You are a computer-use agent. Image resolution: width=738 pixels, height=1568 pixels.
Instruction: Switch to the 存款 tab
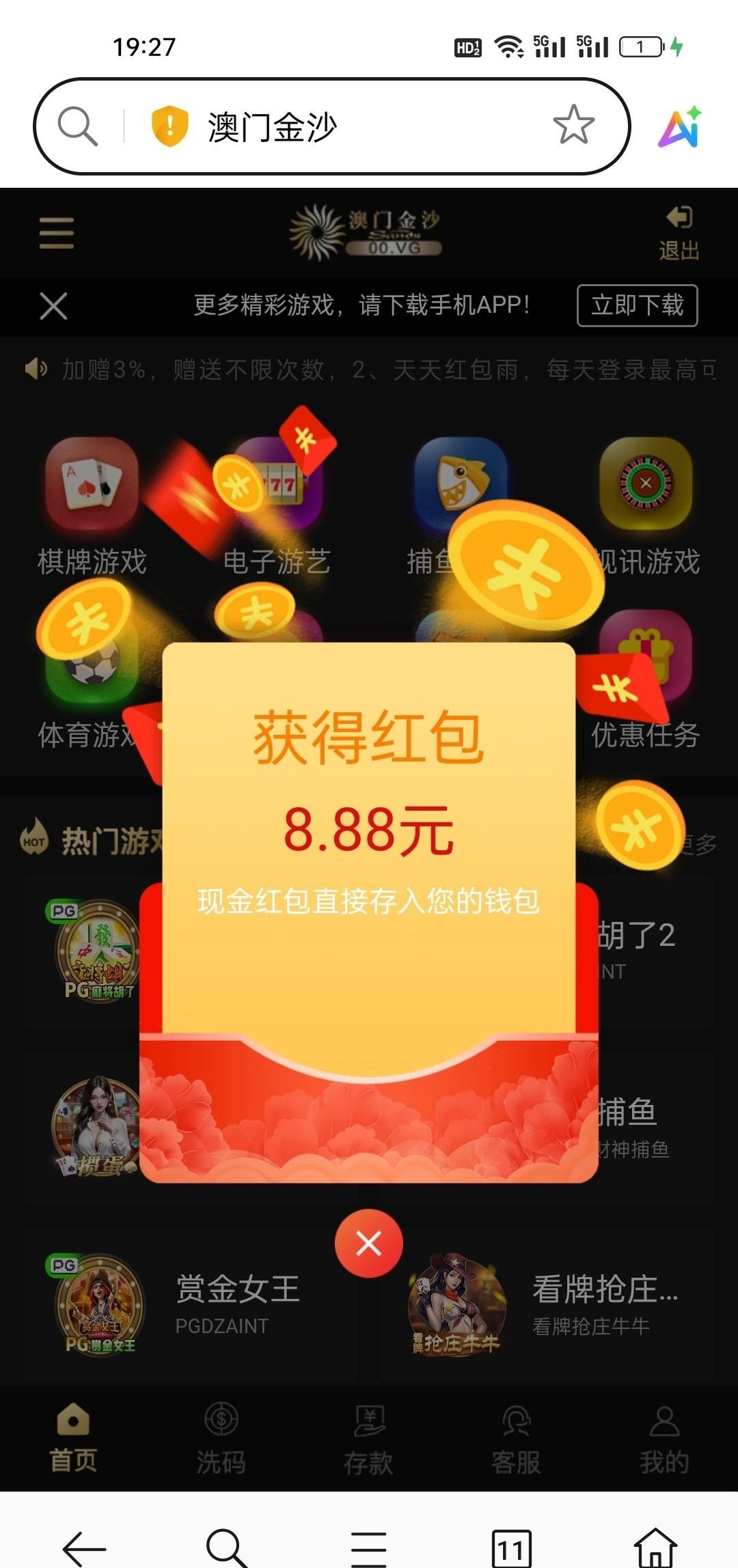point(368,1440)
